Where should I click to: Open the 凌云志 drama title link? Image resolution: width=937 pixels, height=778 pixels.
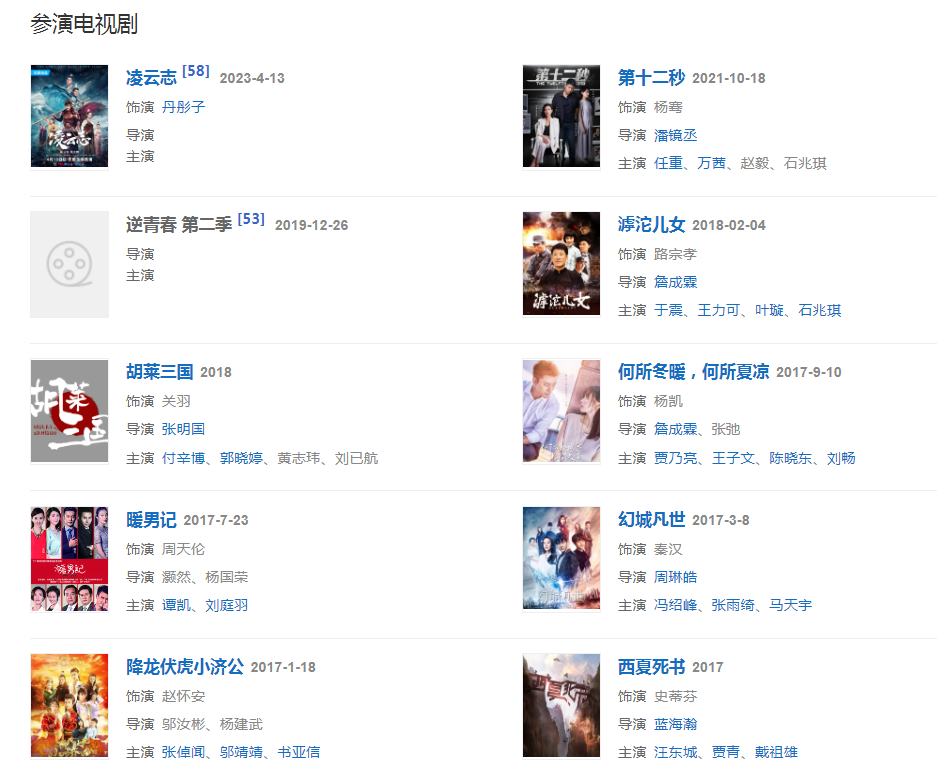click(151, 78)
